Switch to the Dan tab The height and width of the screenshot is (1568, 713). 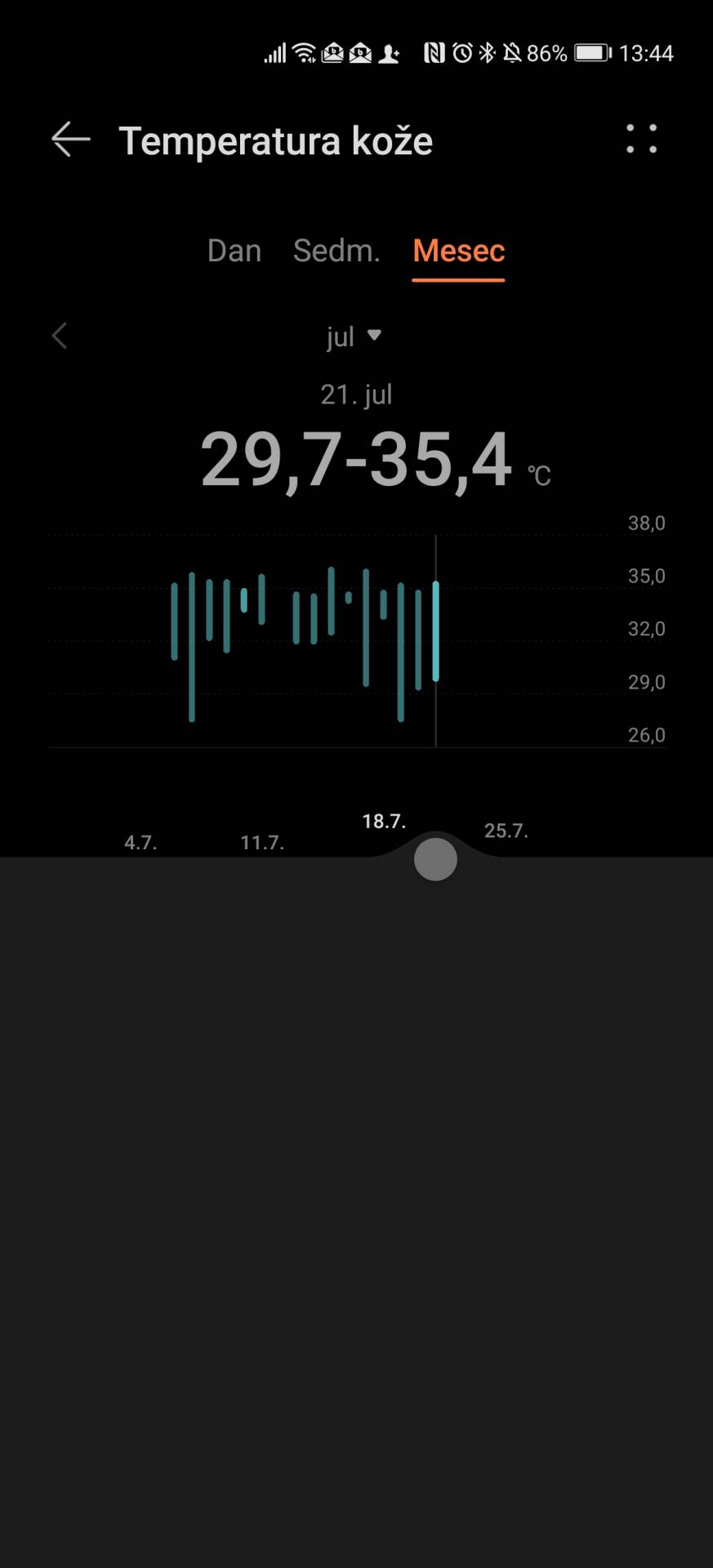(x=234, y=251)
